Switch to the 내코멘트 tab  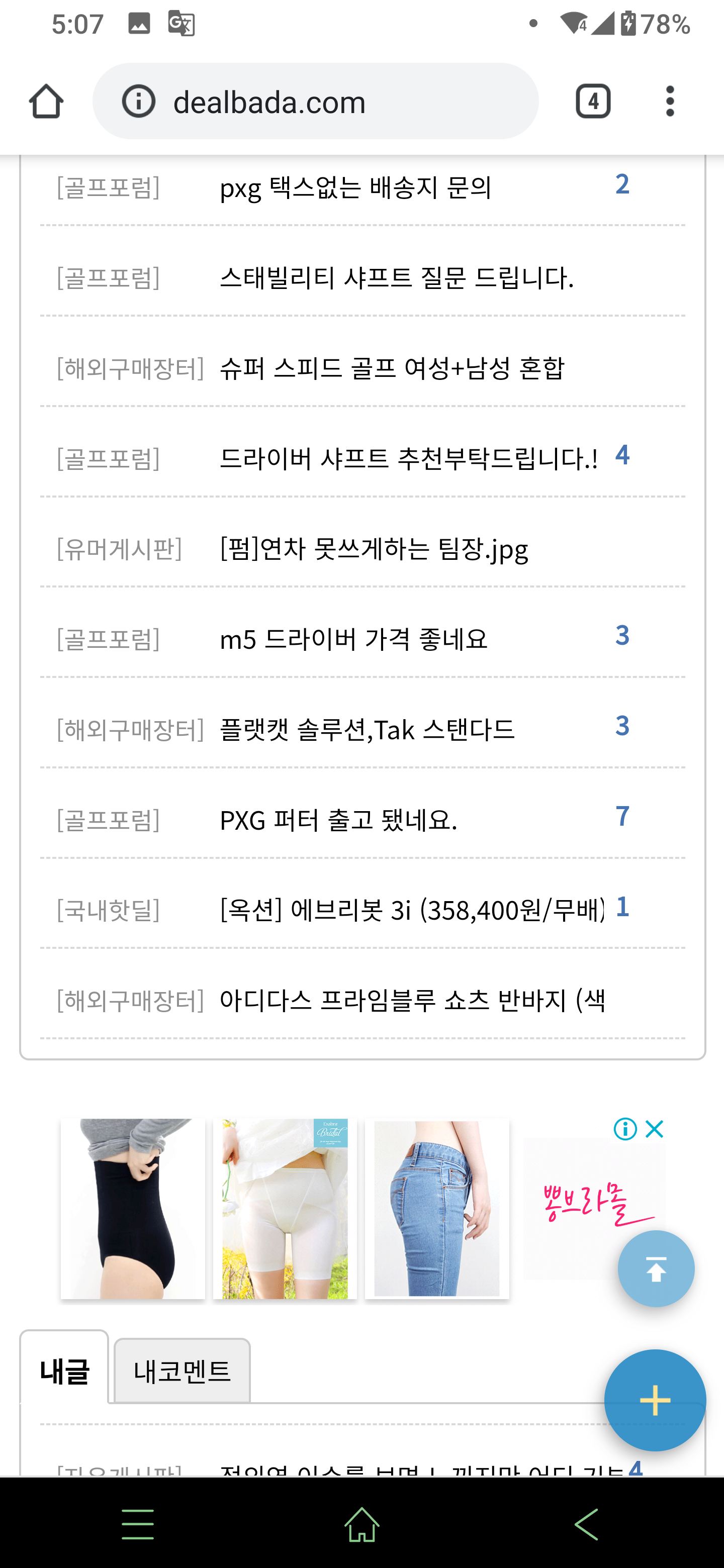tap(182, 1371)
